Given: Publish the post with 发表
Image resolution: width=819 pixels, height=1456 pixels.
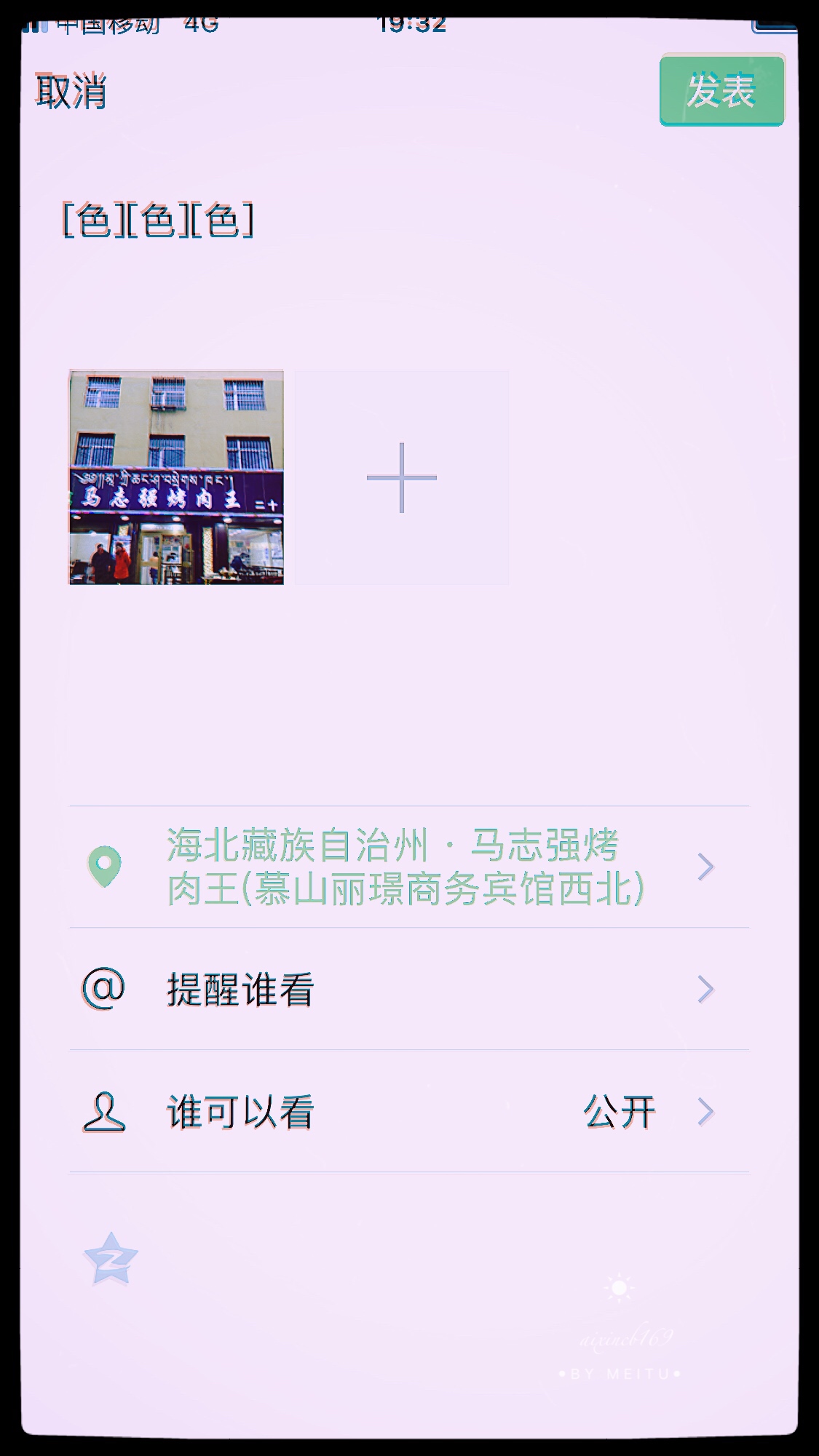Looking at the screenshot, I should pos(721,90).
